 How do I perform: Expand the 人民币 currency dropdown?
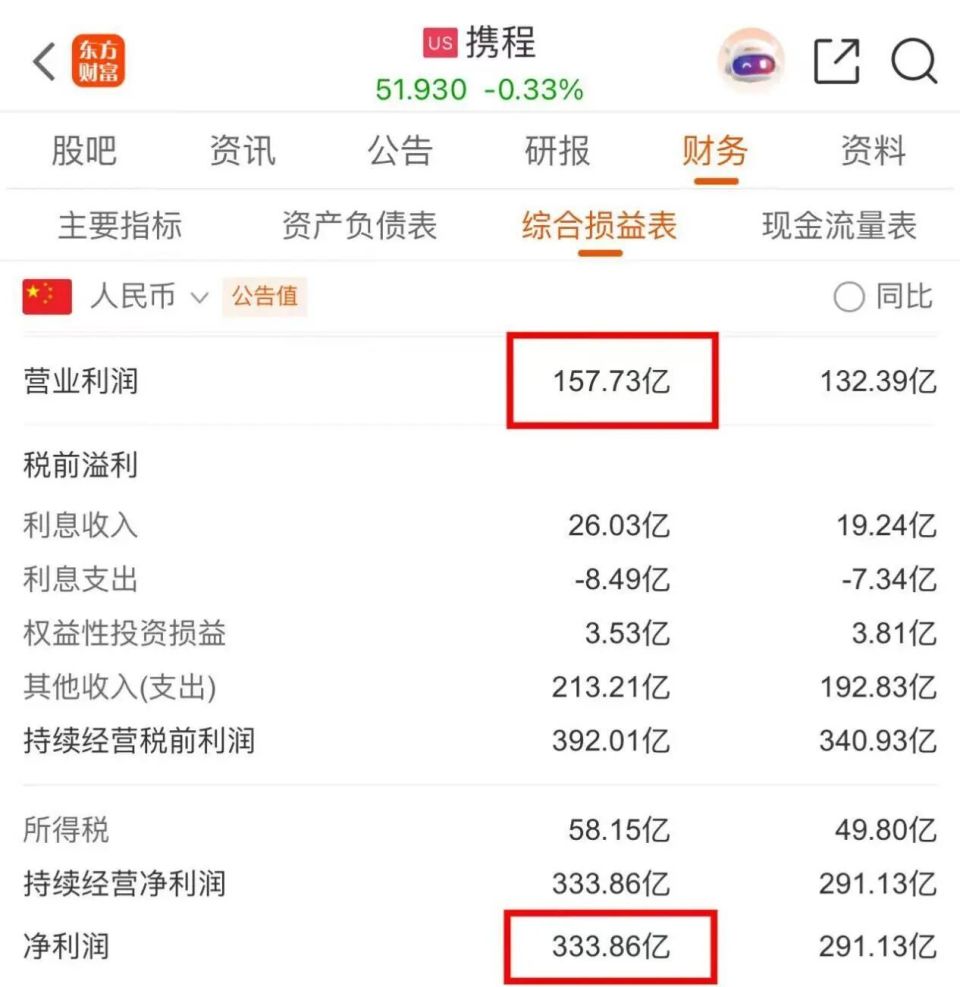click(148, 297)
